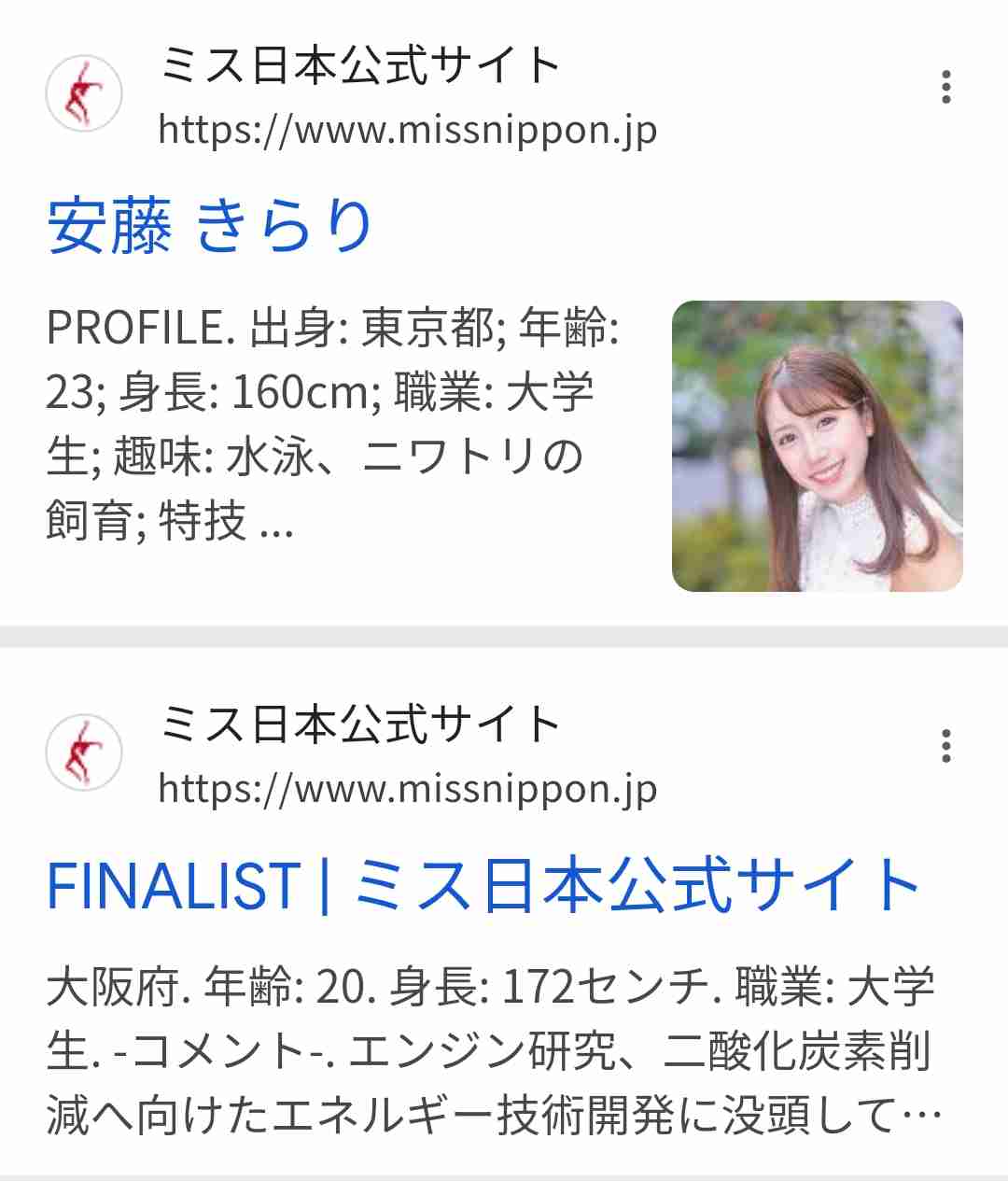This screenshot has height=1181, width=1008.
Task: Click the missnippon.jp URL under the second site header
Action: point(407,789)
